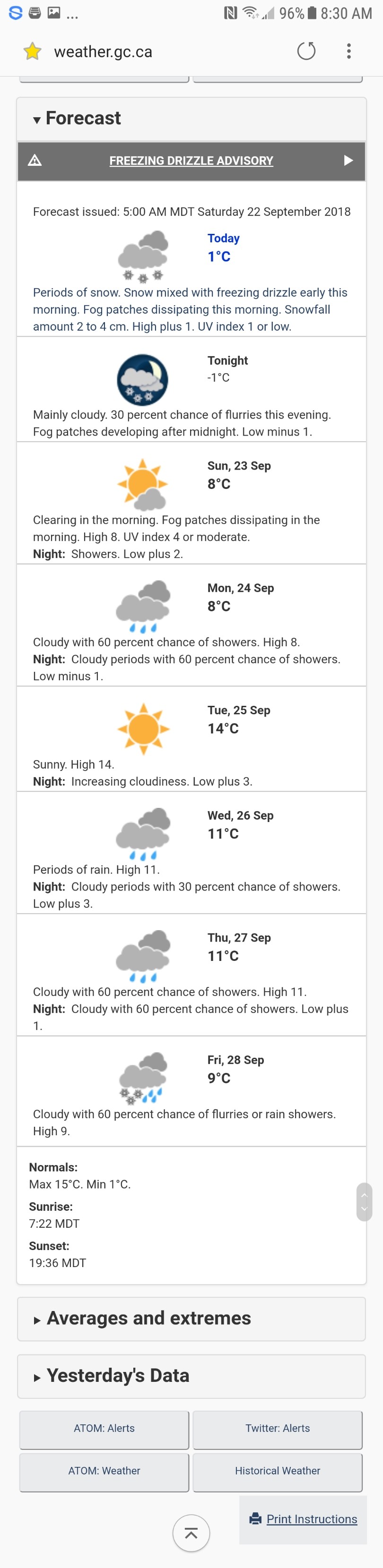Image resolution: width=383 pixels, height=1568 pixels.
Task: Open Today's forecast details
Action: coord(223,238)
